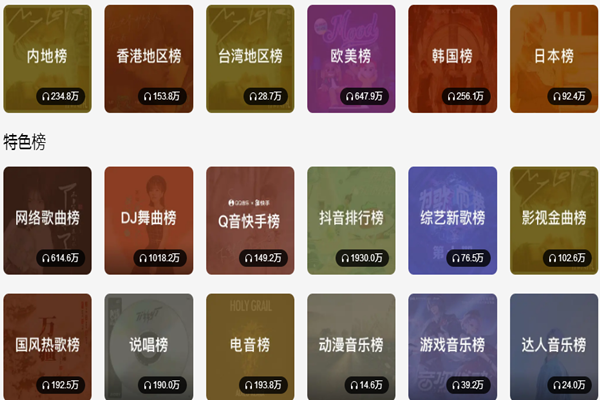View the 综艺新歌榜 chart

coord(452,219)
